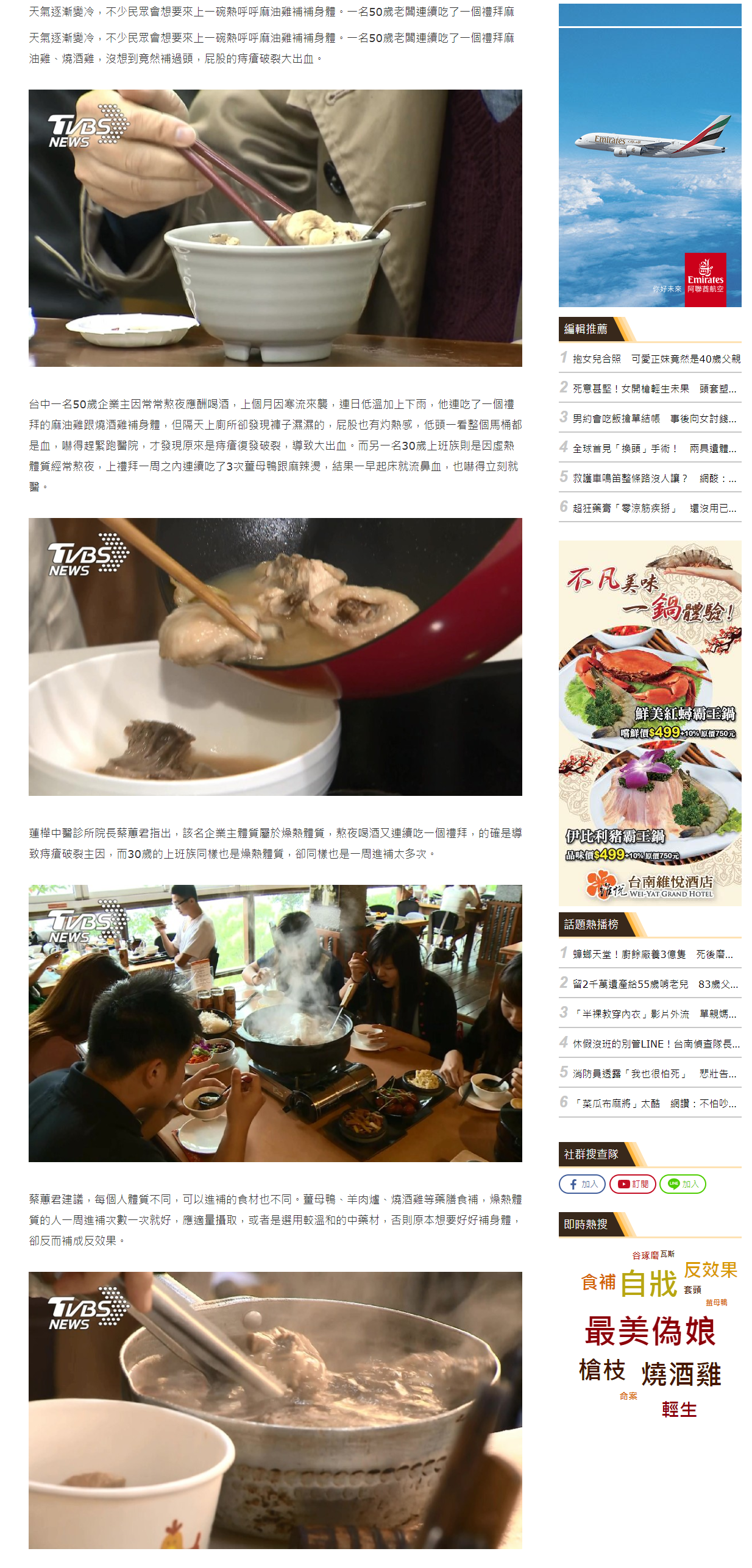752x1568 pixels.
Task: Search hot keyword 最美偽娘
Action: (650, 1330)
